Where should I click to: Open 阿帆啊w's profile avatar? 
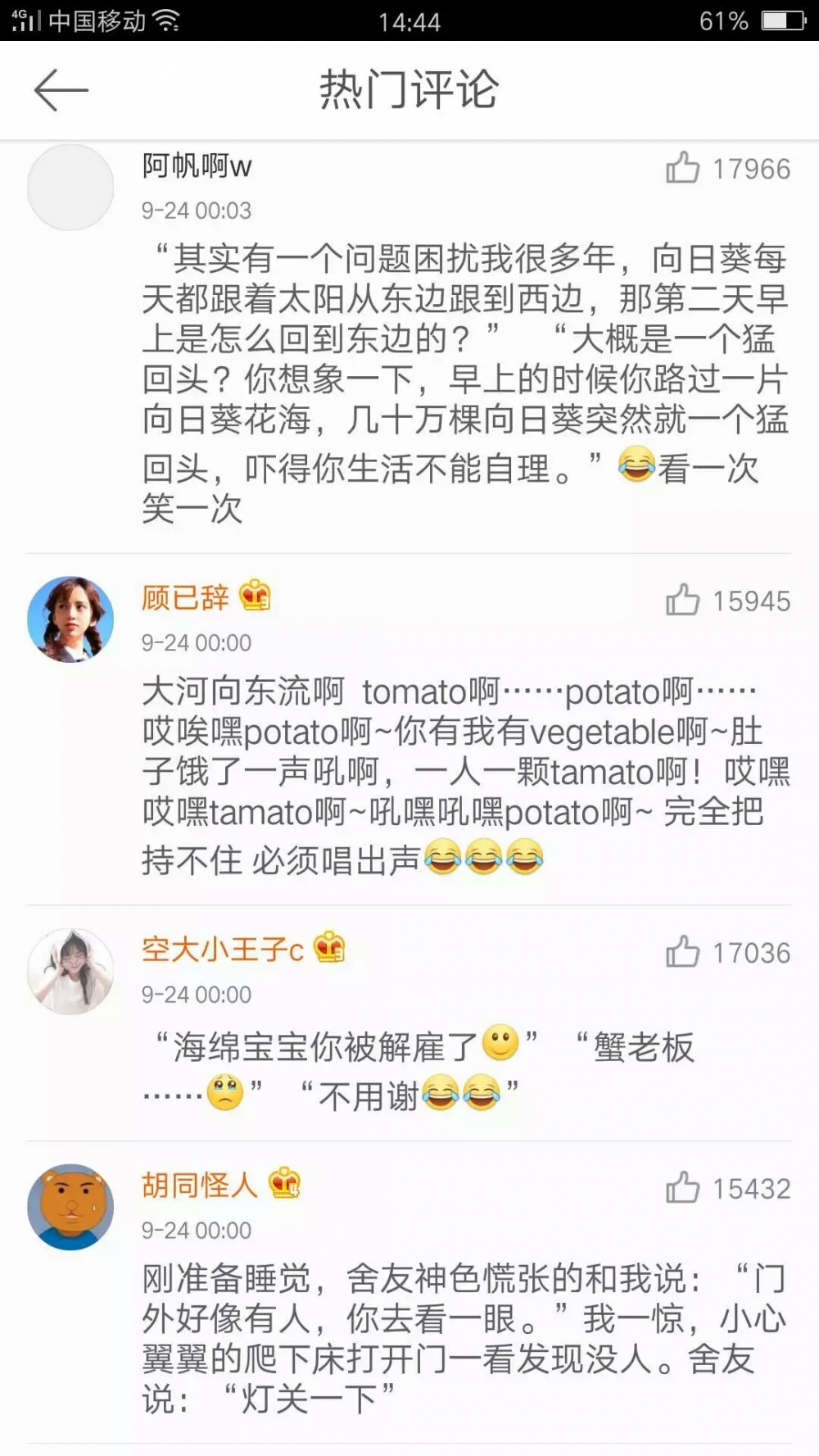70,187
